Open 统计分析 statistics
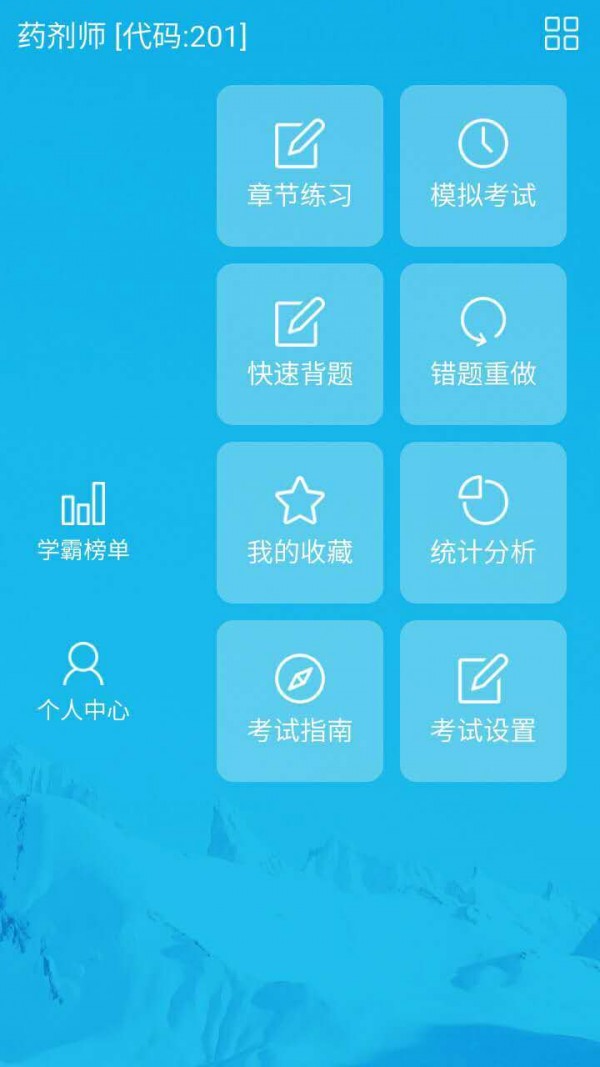The image size is (600, 1067). tap(483, 522)
